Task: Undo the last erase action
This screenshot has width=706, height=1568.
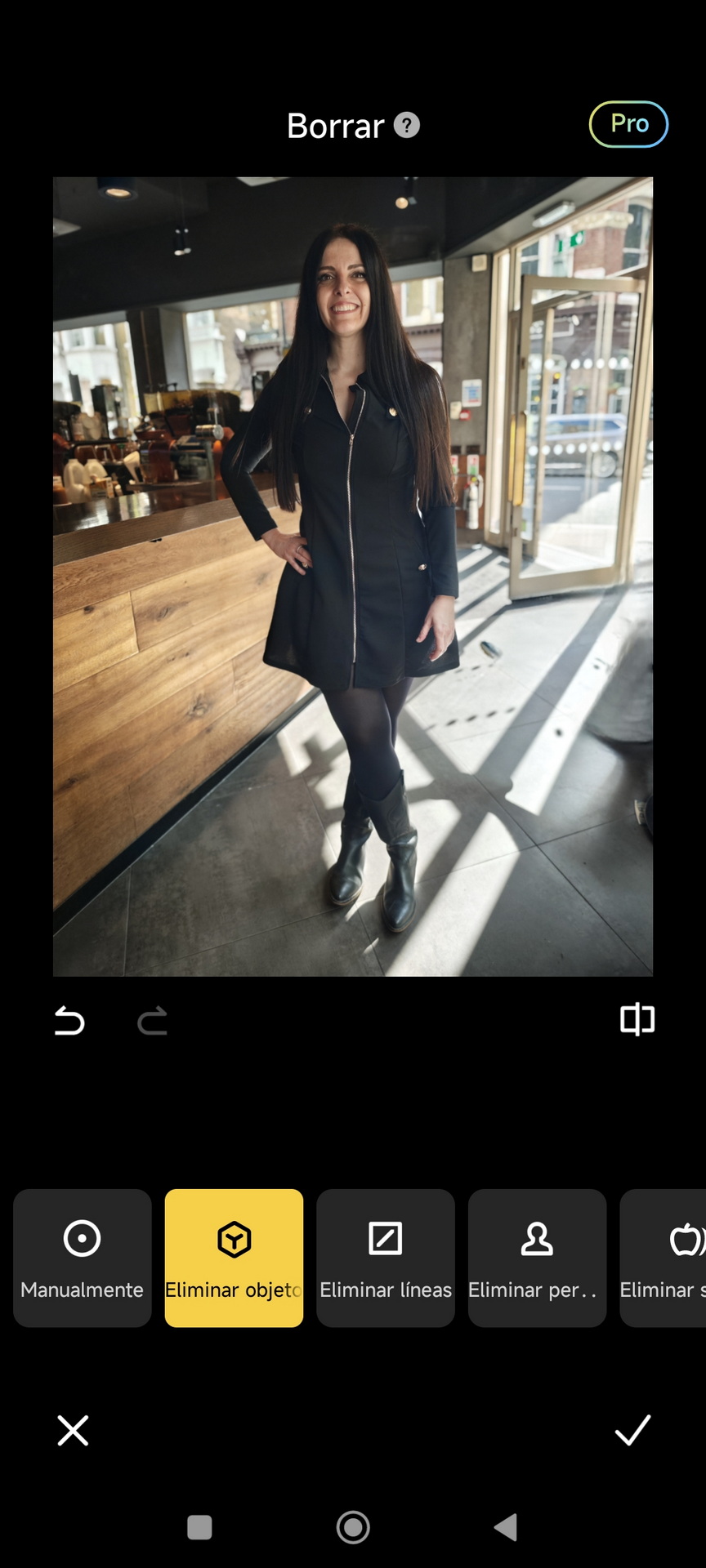Action: pos(69,1021)
